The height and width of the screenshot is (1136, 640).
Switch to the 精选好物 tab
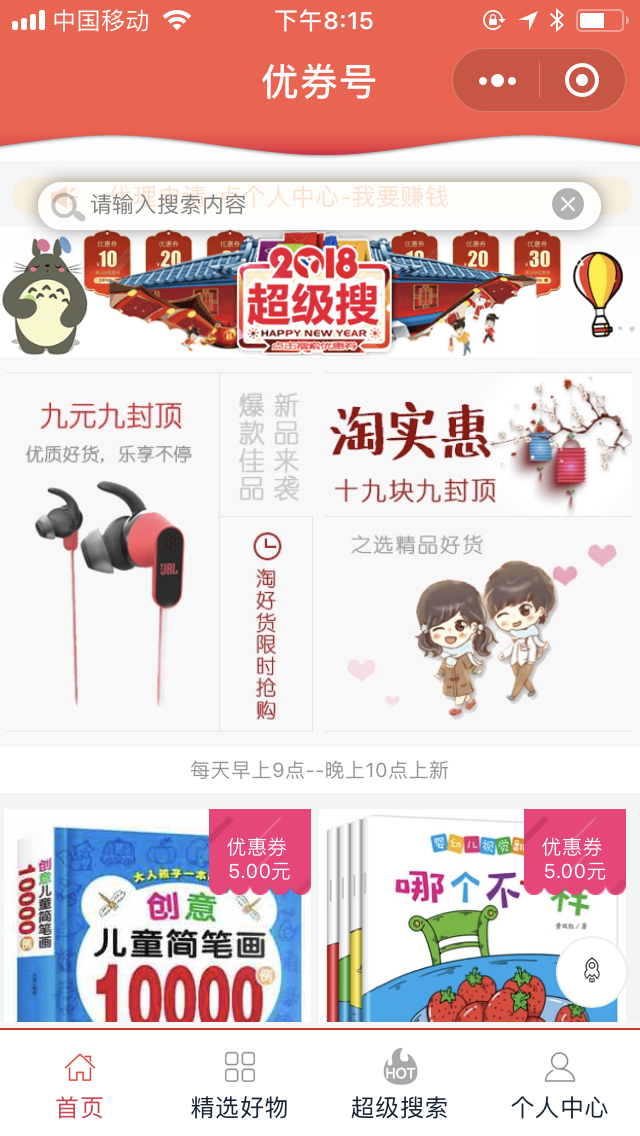[240, 1085]
